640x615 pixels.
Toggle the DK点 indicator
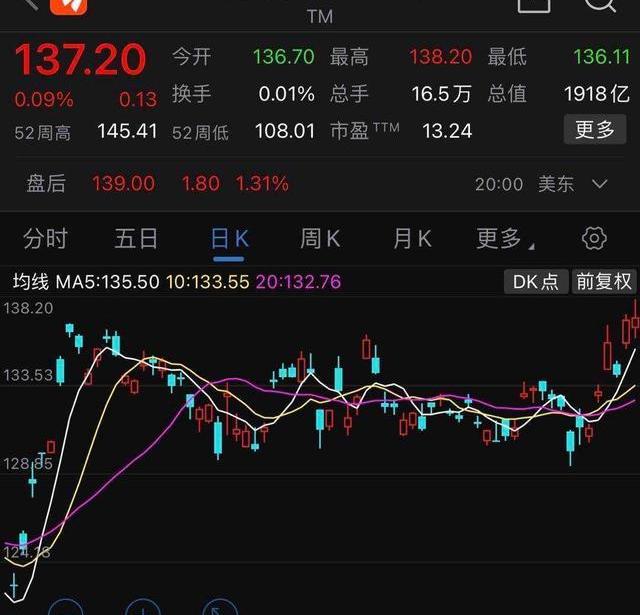(536, 282)
